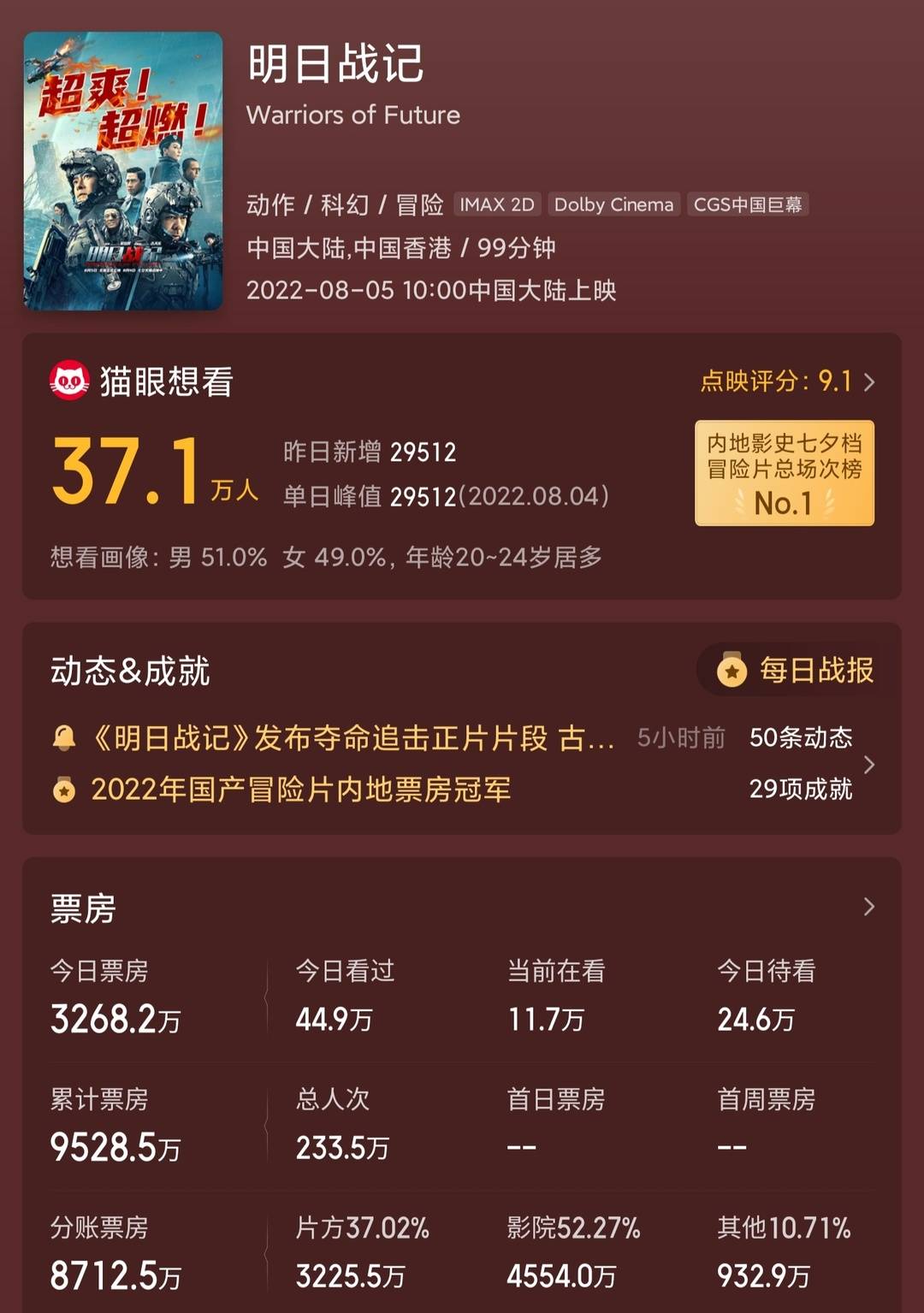Expand 动态&成就 list via chevron
Viewport: 924px width, 1313px height.
point(869,764)
